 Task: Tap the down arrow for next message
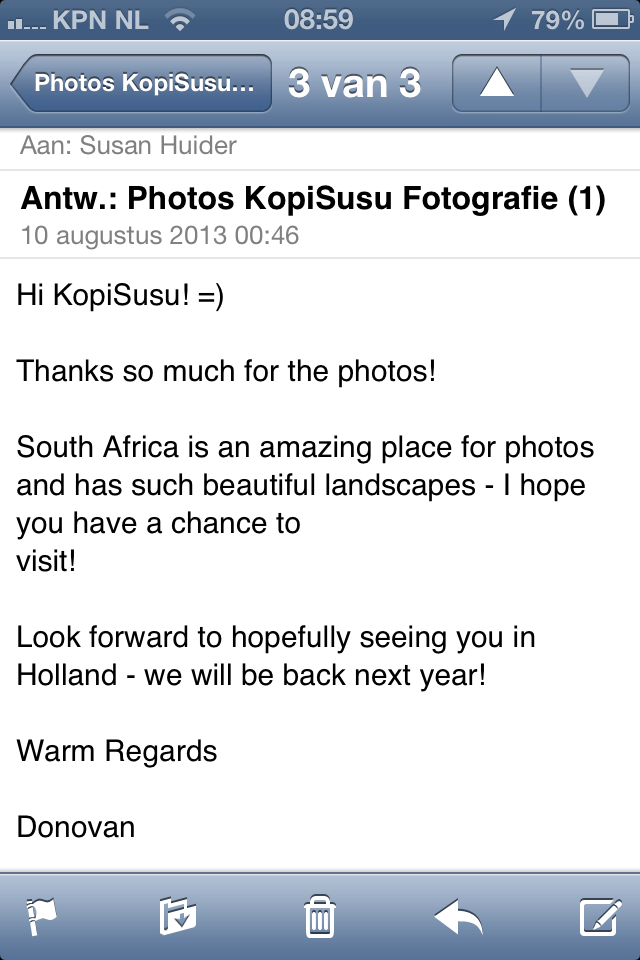585,83
